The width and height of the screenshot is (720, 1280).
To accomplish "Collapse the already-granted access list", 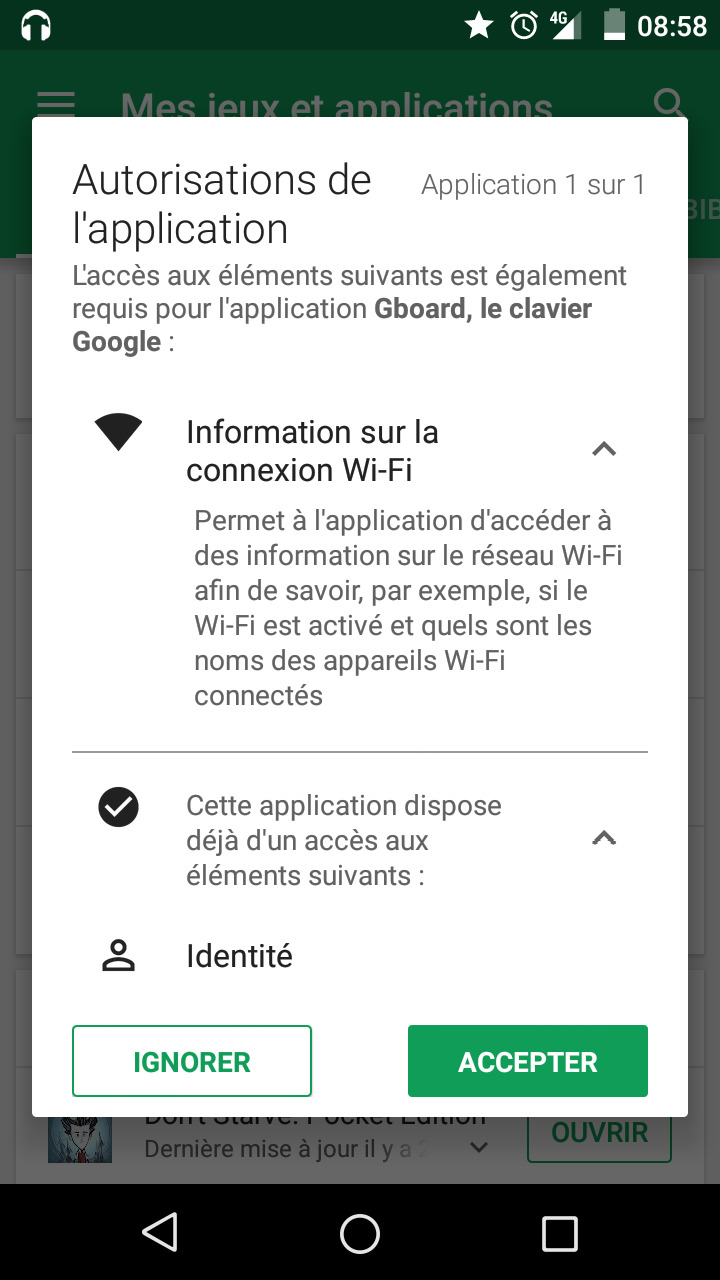I will 604,838.
